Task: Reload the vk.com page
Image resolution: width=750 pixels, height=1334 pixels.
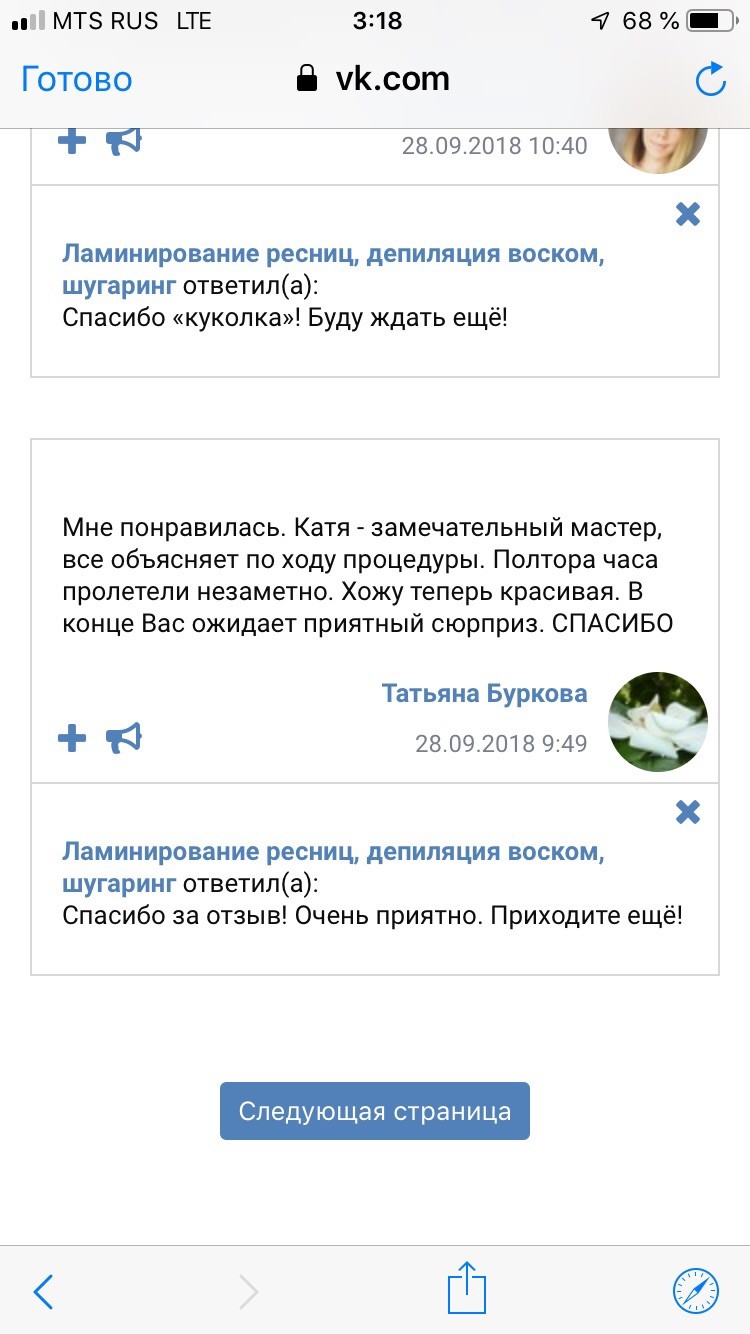Action: tap(710, 79)
